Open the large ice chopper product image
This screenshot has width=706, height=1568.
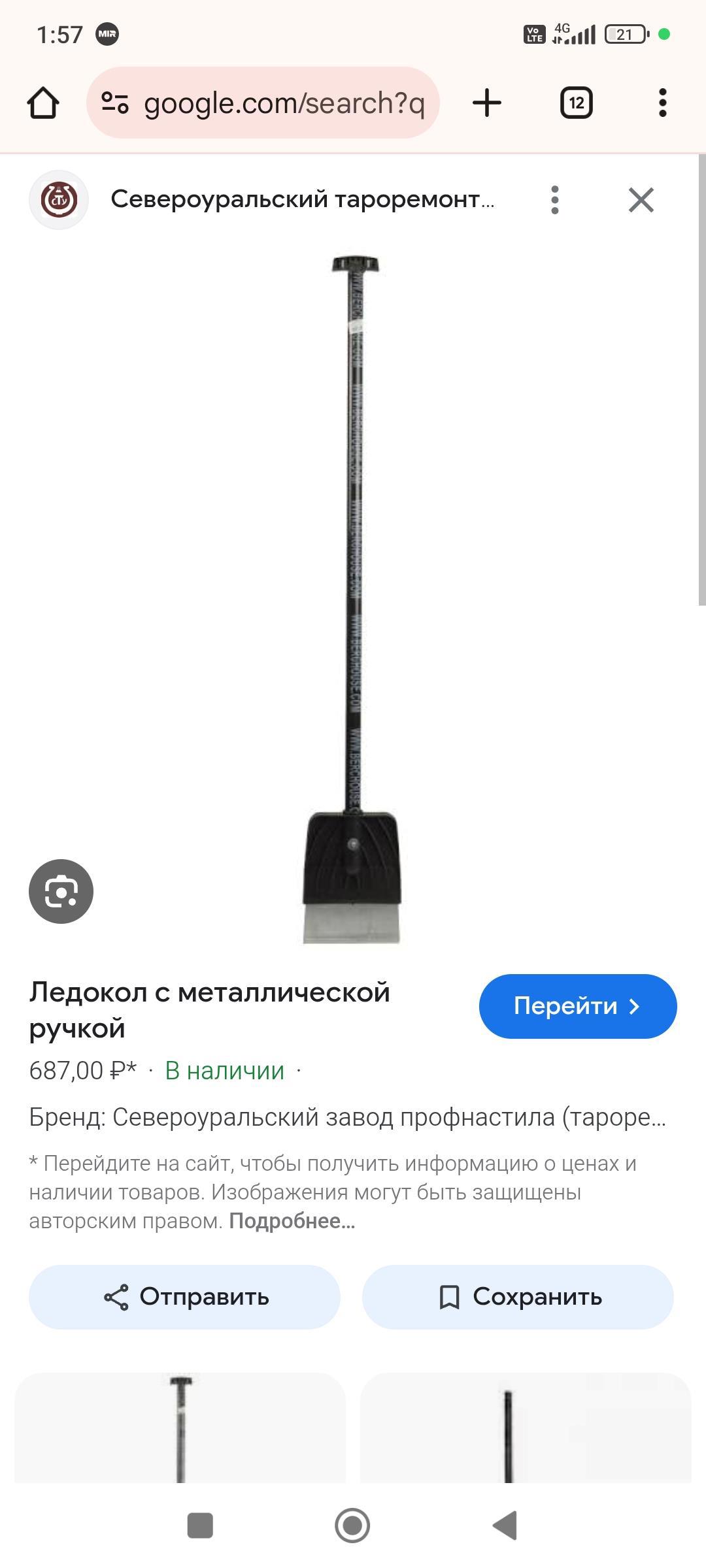pyautogui.click(x=353, y=598)
